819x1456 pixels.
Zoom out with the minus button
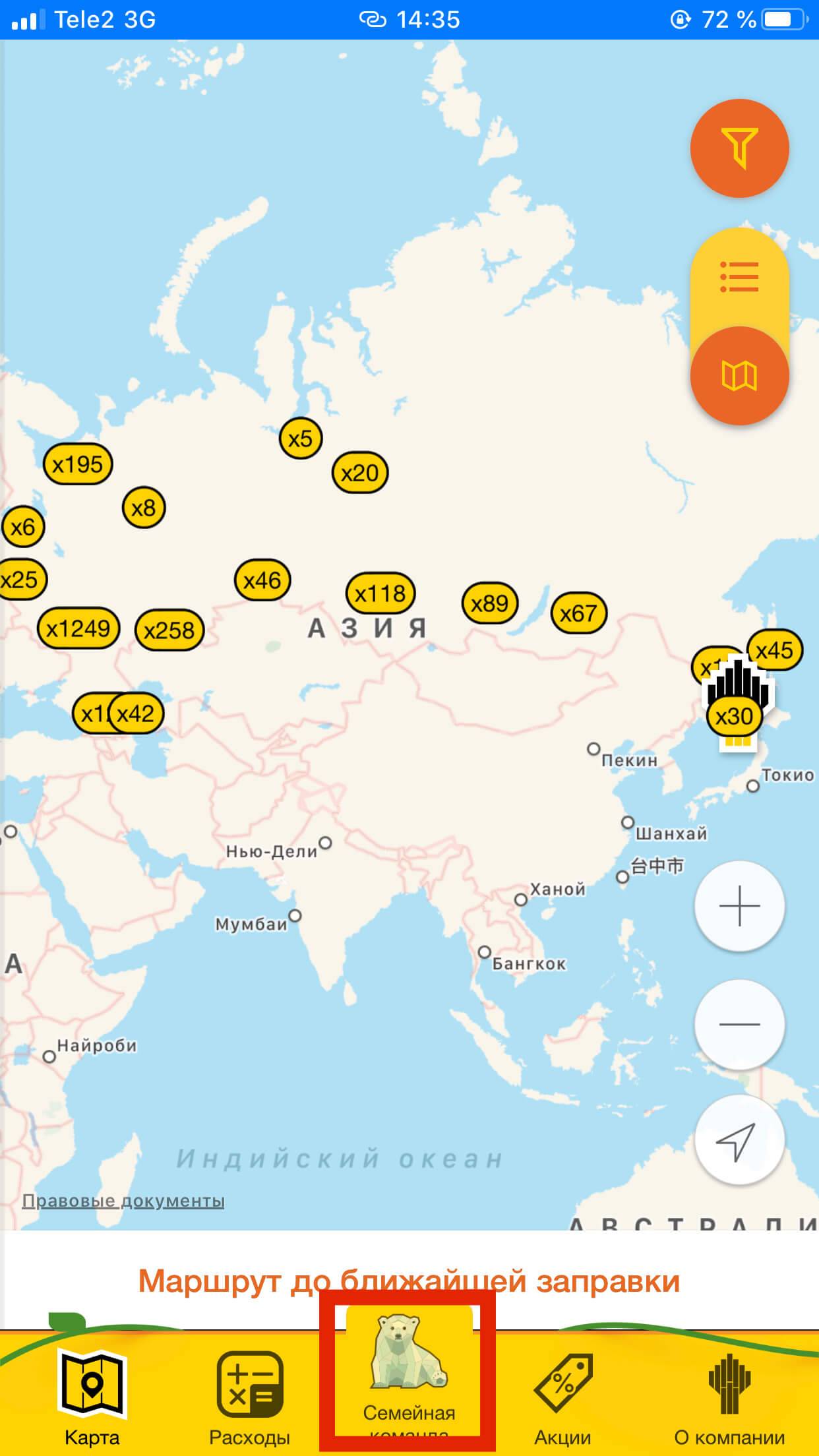[739, 1024]
